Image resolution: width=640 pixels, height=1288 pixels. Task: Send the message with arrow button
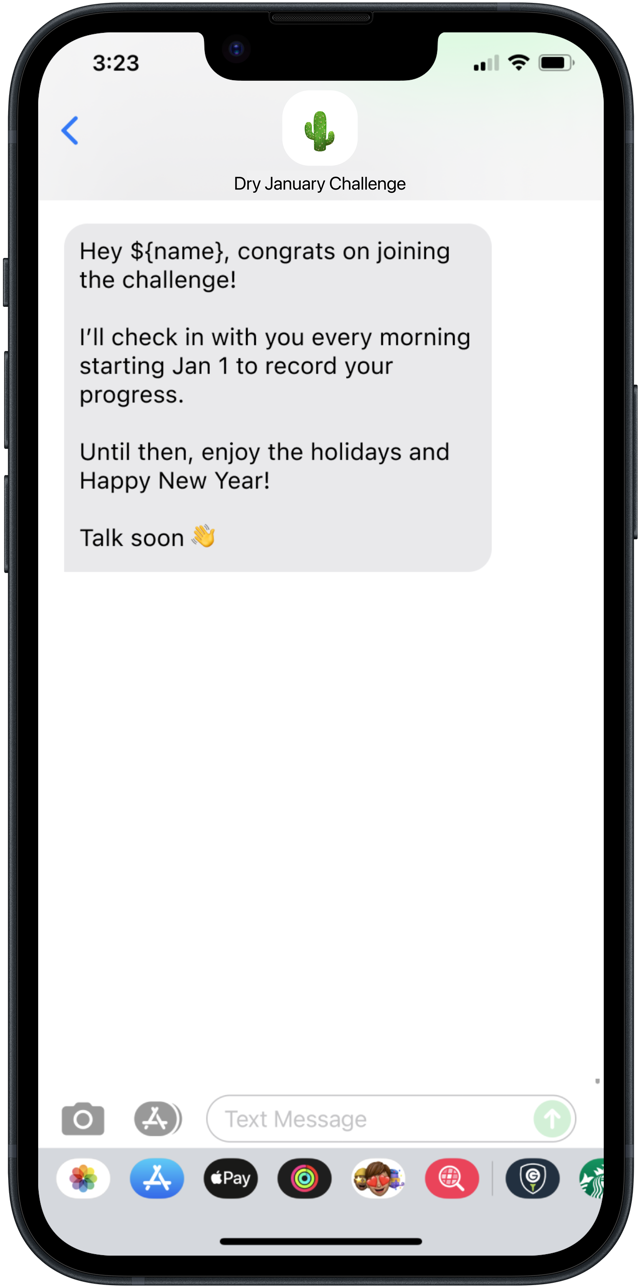[552, 1119]
